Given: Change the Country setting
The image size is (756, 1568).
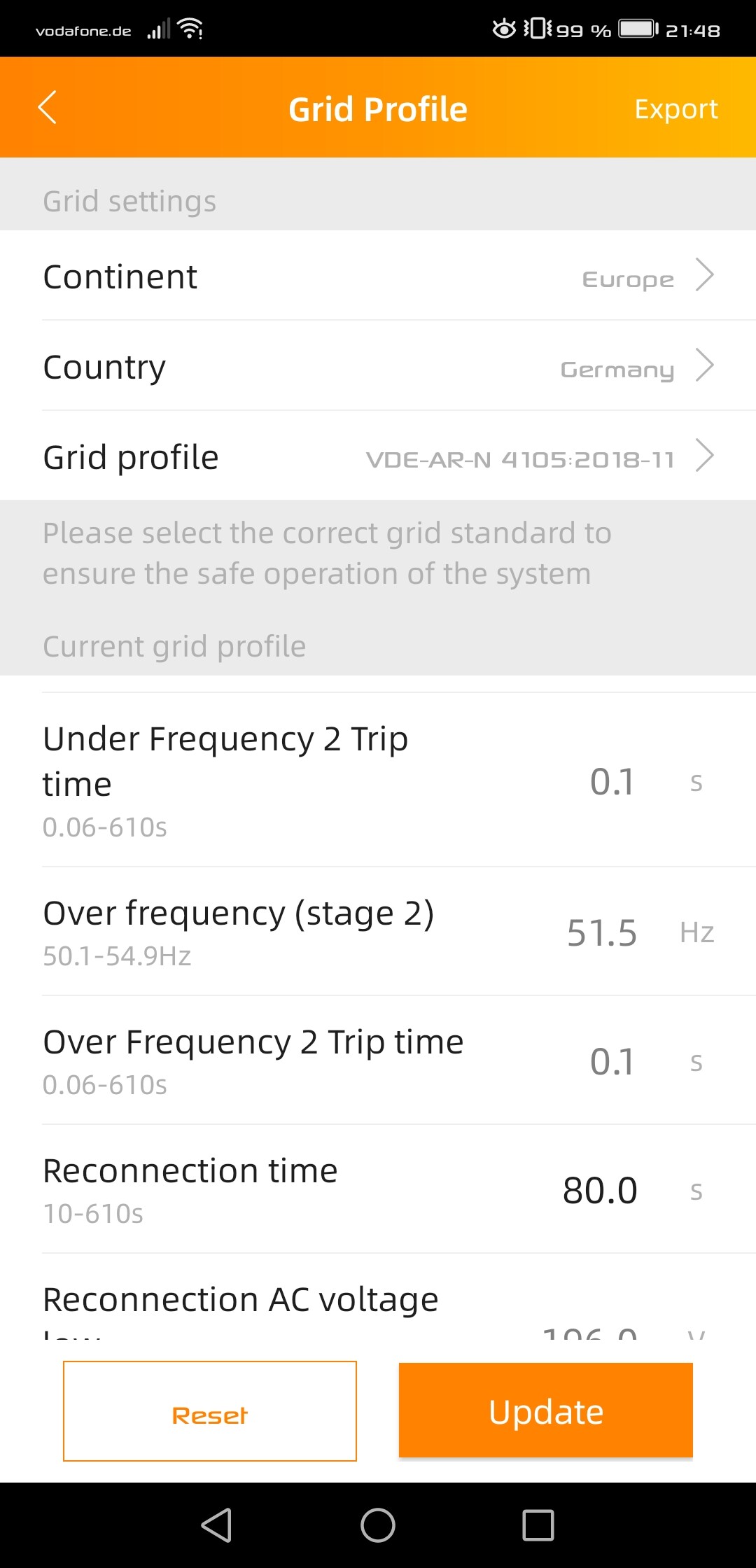Looking at the screenshot, I should 378,366.
